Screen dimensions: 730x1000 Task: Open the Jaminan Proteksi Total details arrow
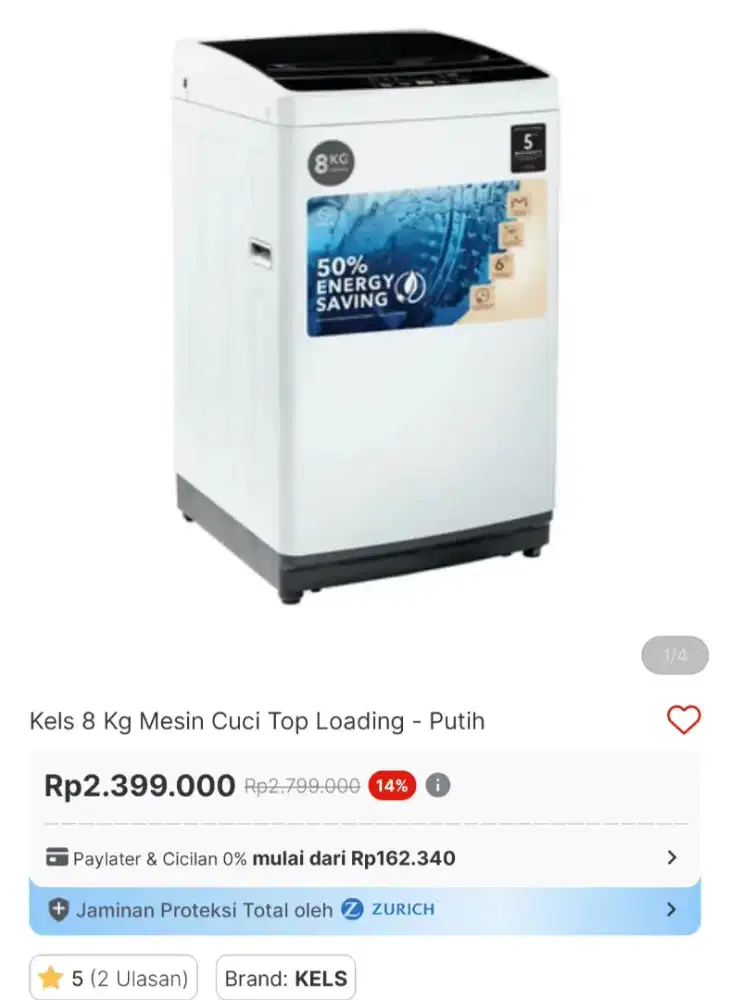point(673,910)
